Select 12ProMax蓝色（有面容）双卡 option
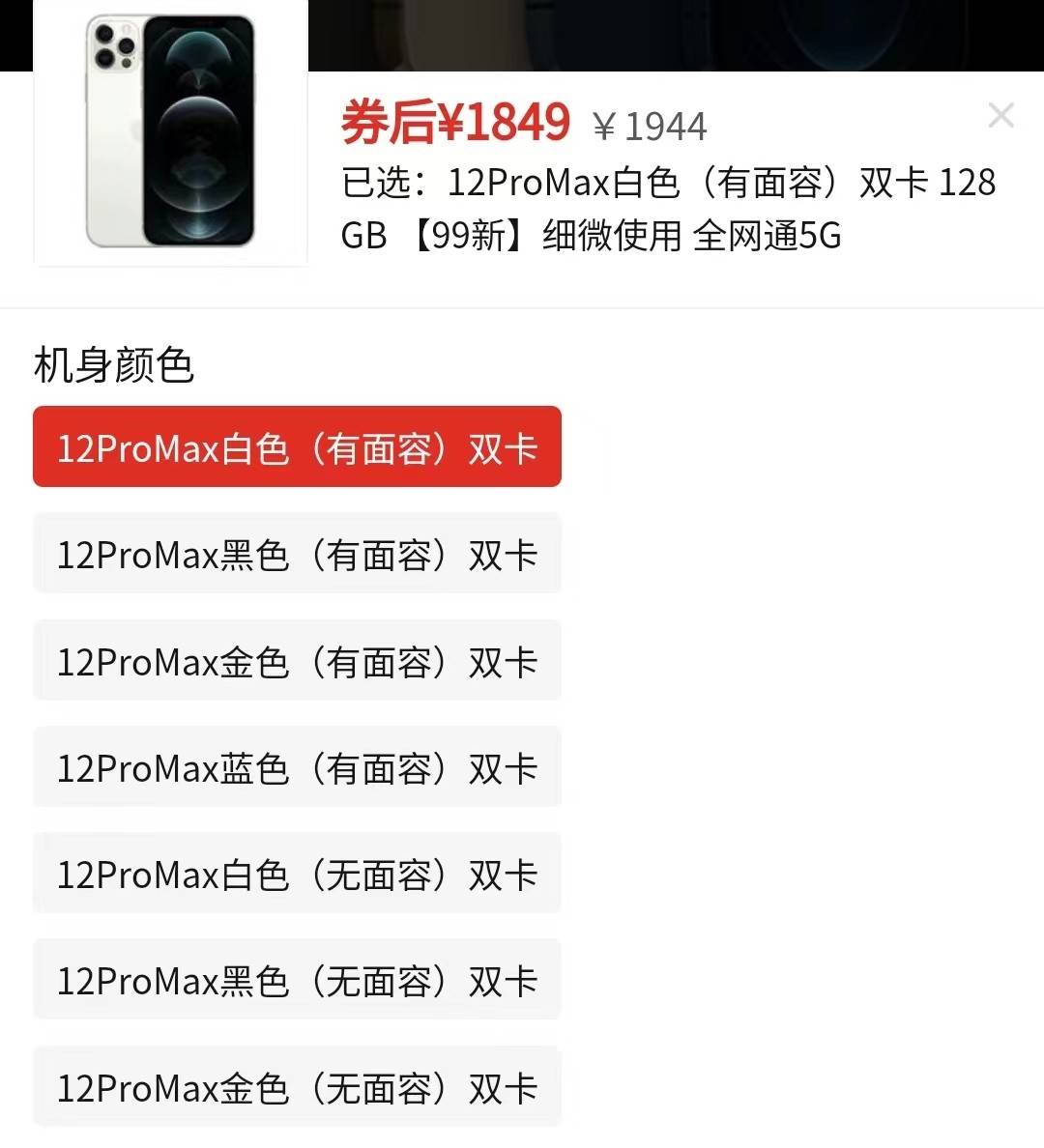The height and width of the screenshot is (1148, 1044). 297,767
